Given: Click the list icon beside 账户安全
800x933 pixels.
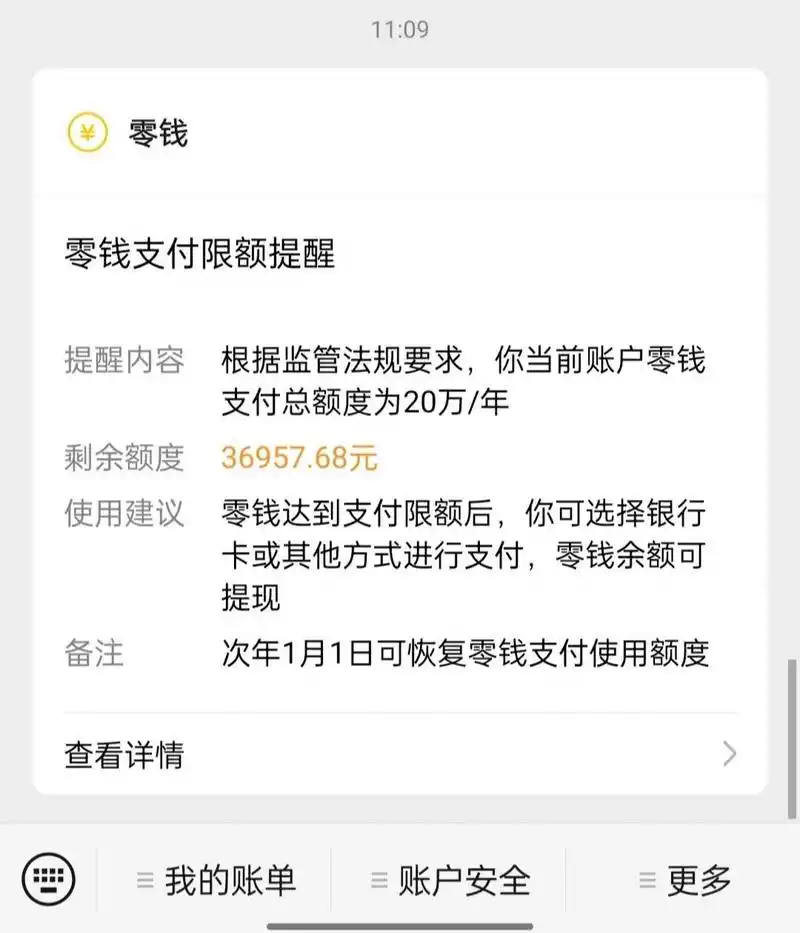Looking at the screenshot, I should click(376, 878).
